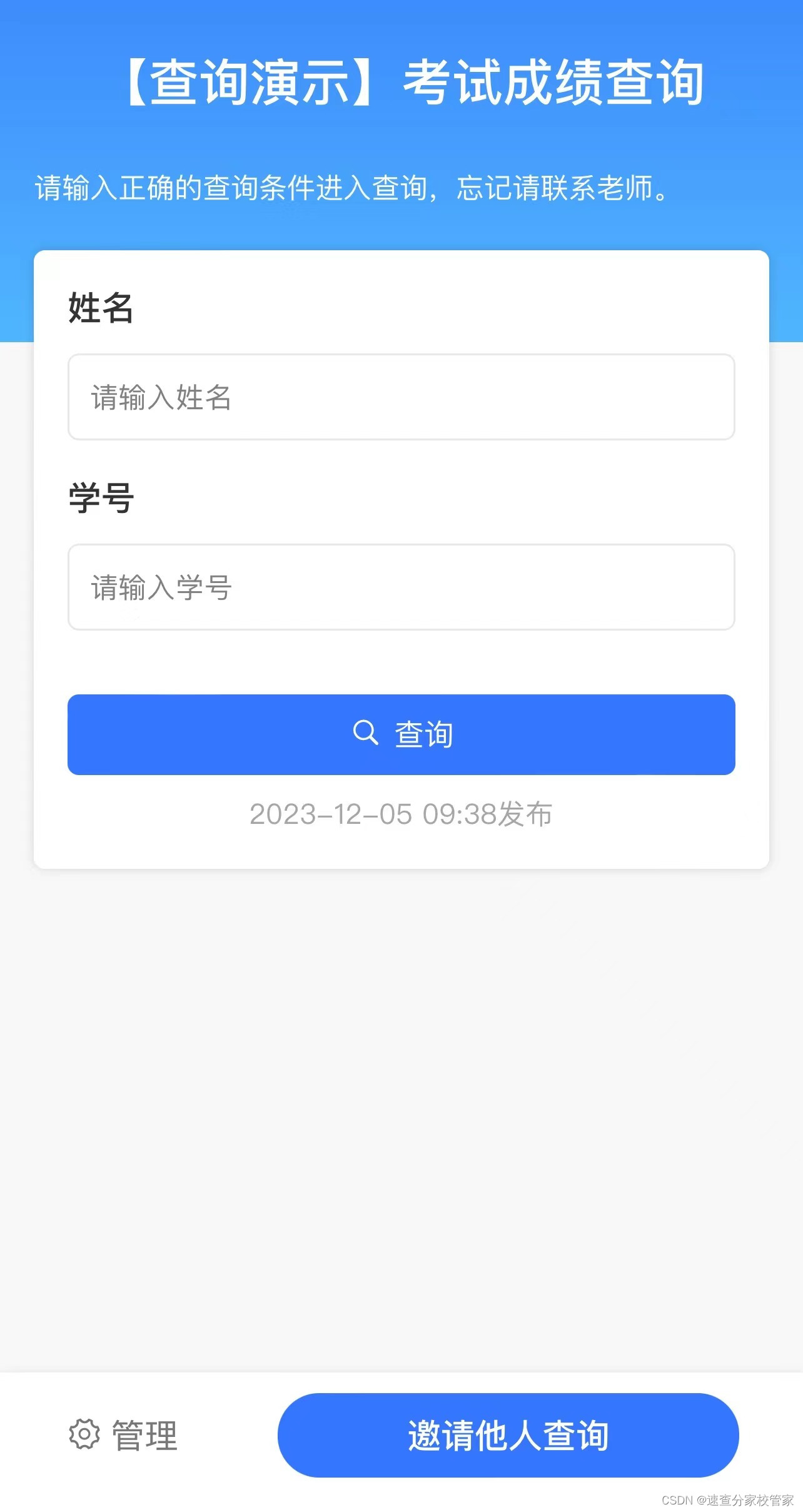Screen dimensions: 803x1512
Task: Open 管理 management settings
Action: [123, 1435]
